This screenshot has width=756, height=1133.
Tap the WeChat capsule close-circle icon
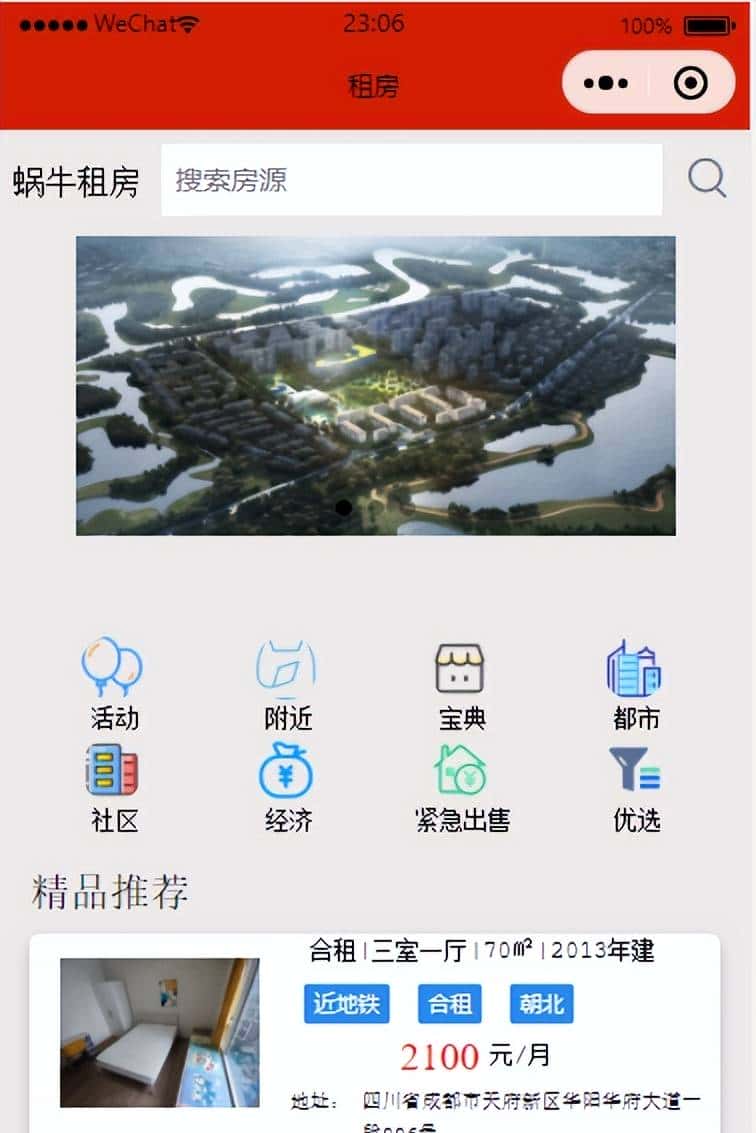(x=689, y=83)
